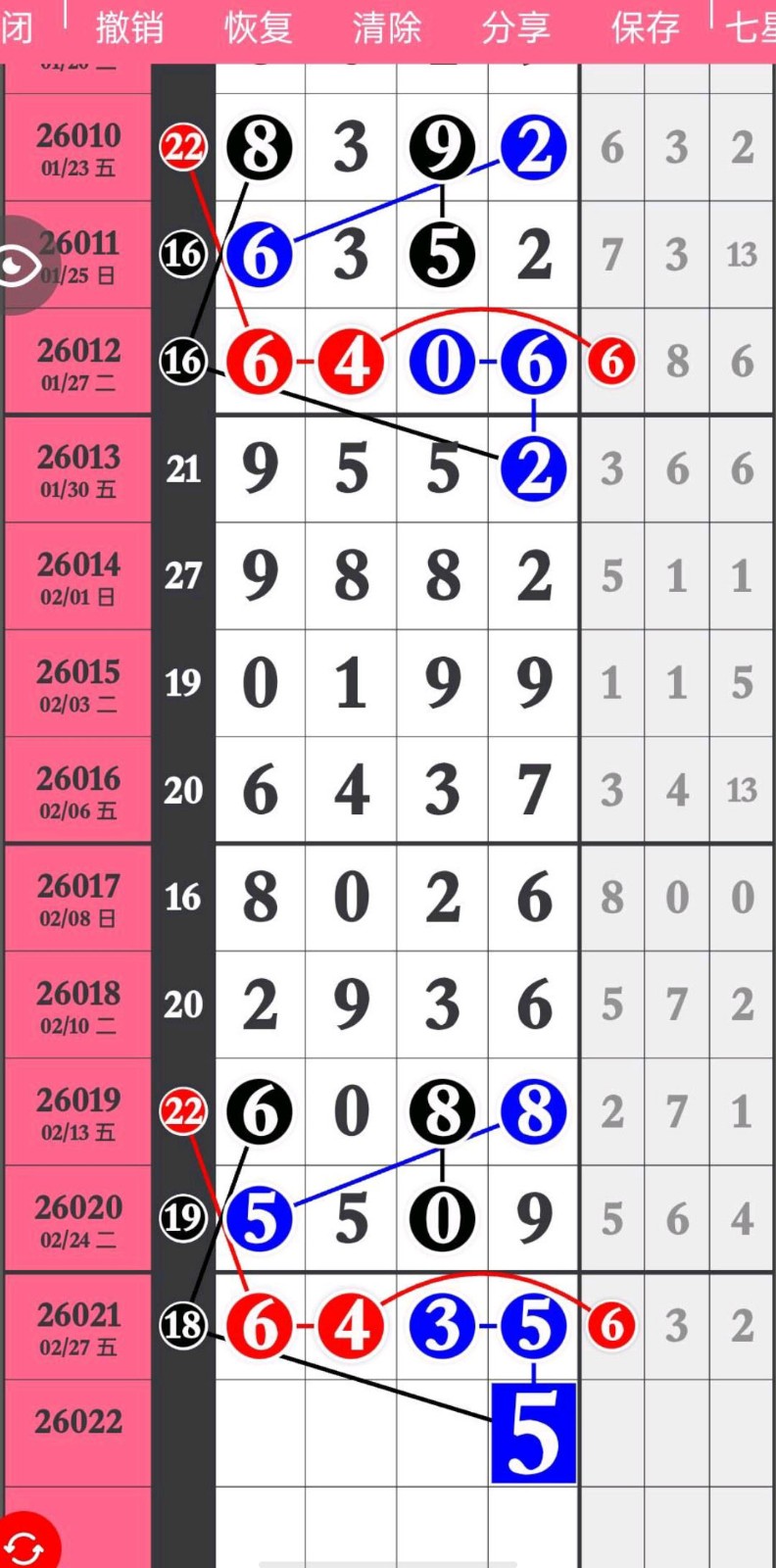776x1568 pixels.
Task: Clear all markings with 清除
Action: pos(387,27)
